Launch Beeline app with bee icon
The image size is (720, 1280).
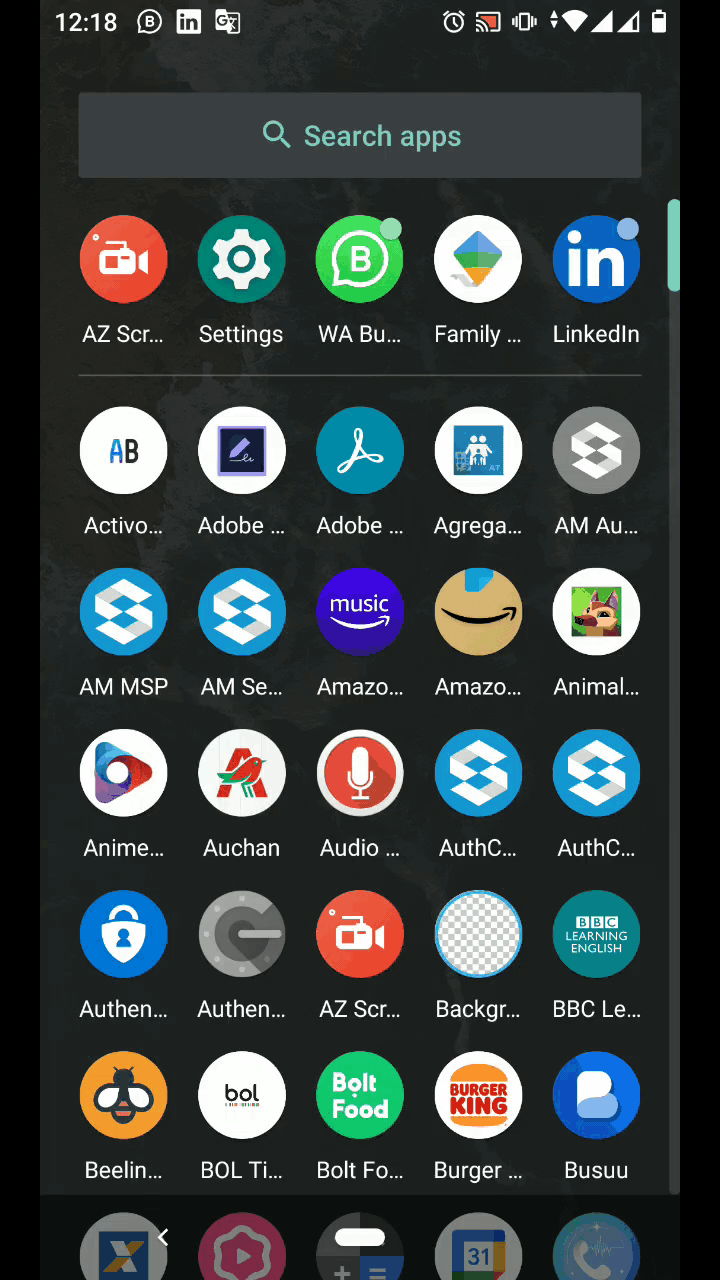(123, 1095)
